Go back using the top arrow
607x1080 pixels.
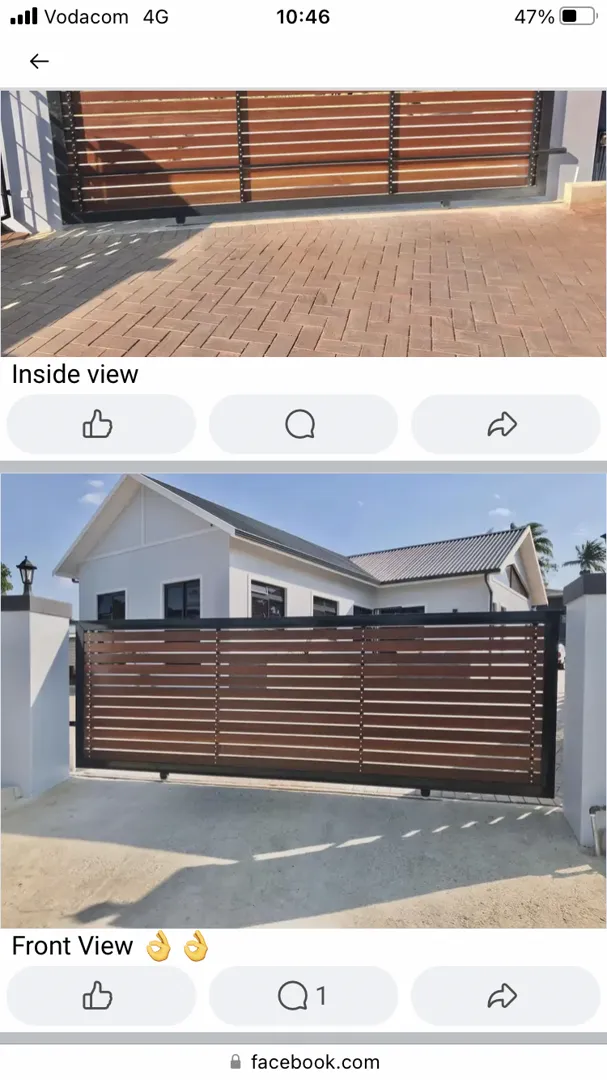tap(39, 61)
